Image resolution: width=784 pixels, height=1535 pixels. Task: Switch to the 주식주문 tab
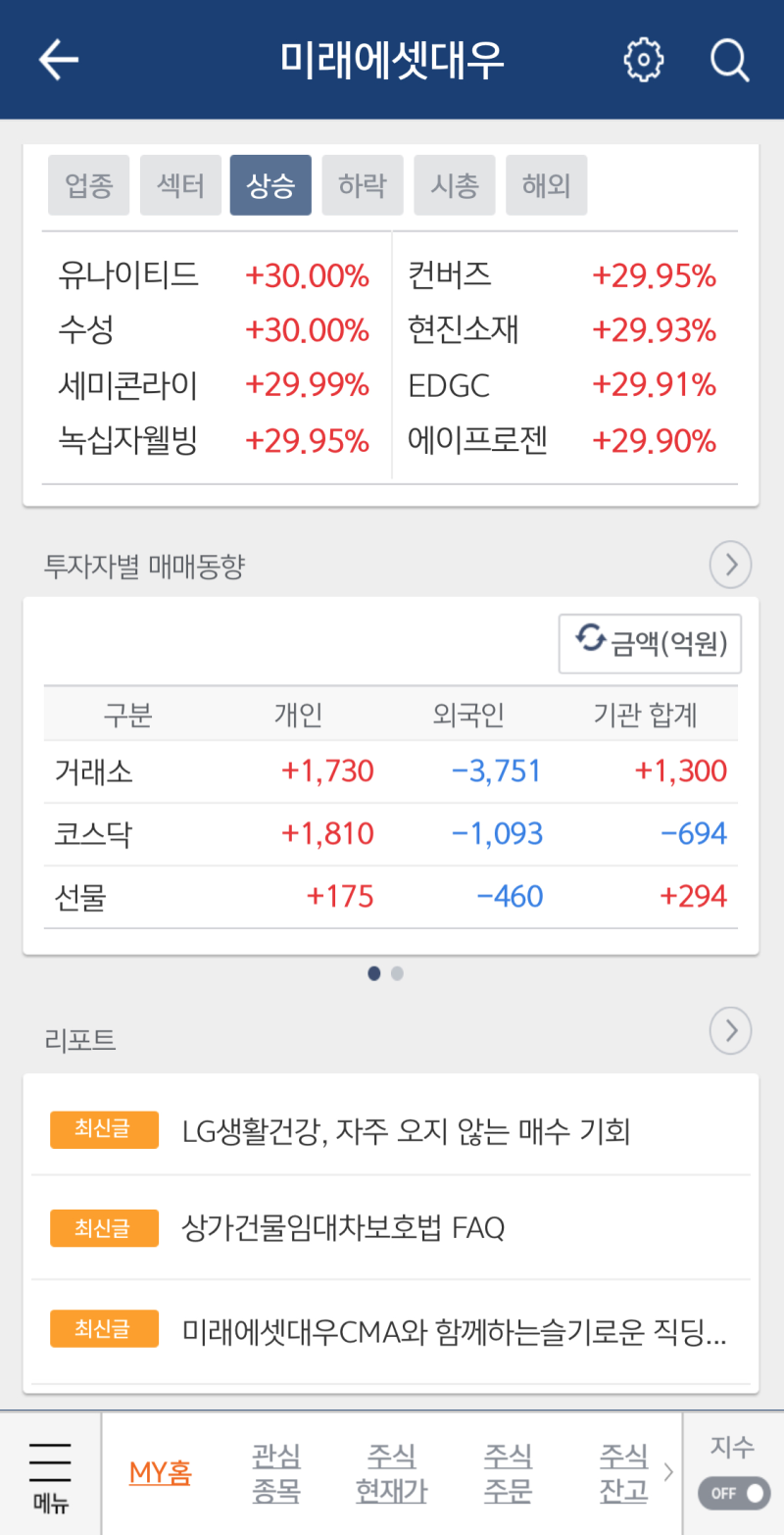point(508,1473)
